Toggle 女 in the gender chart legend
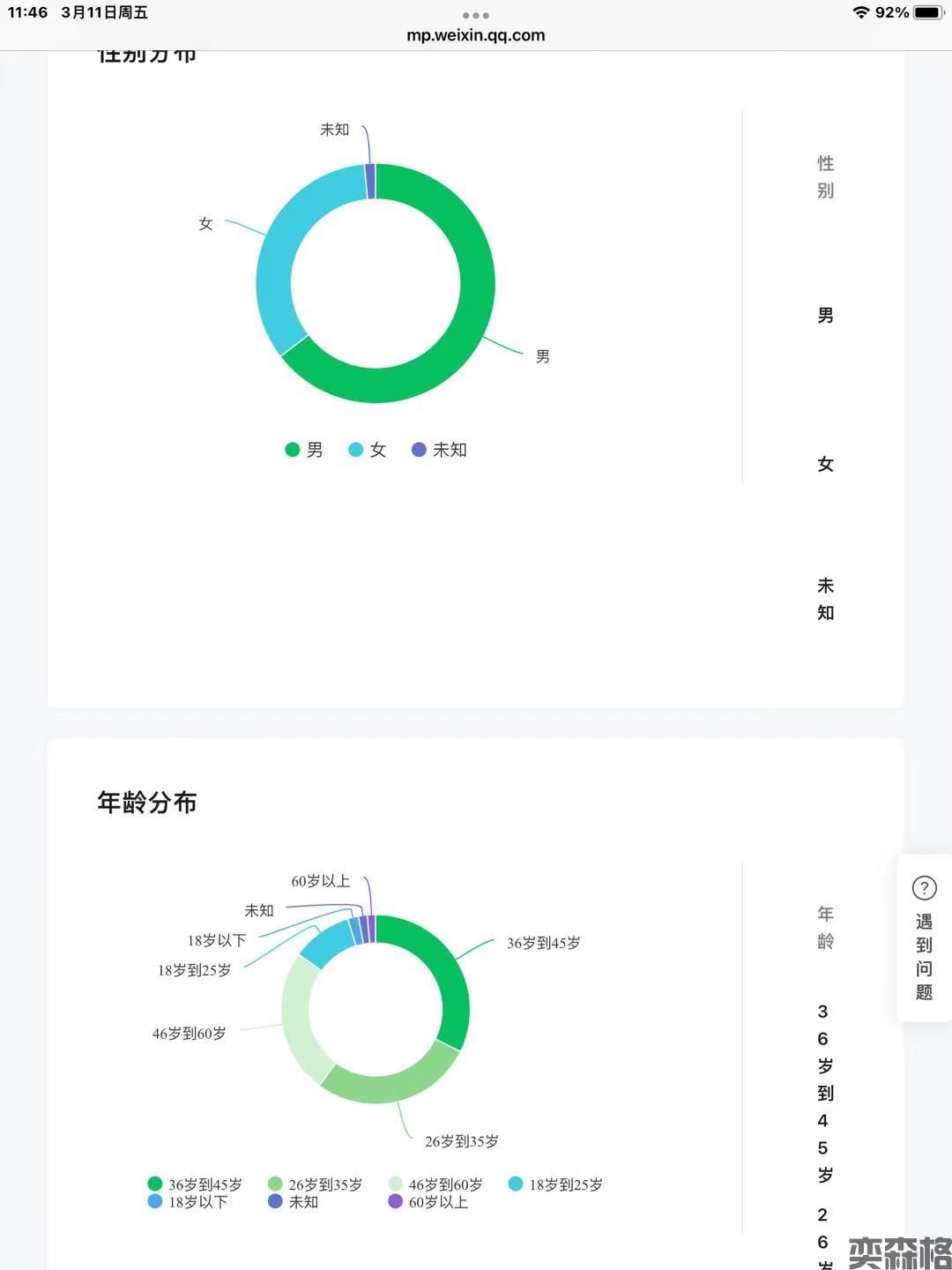This screenshot has height=1270, width=952. click(x=368, y=450)
